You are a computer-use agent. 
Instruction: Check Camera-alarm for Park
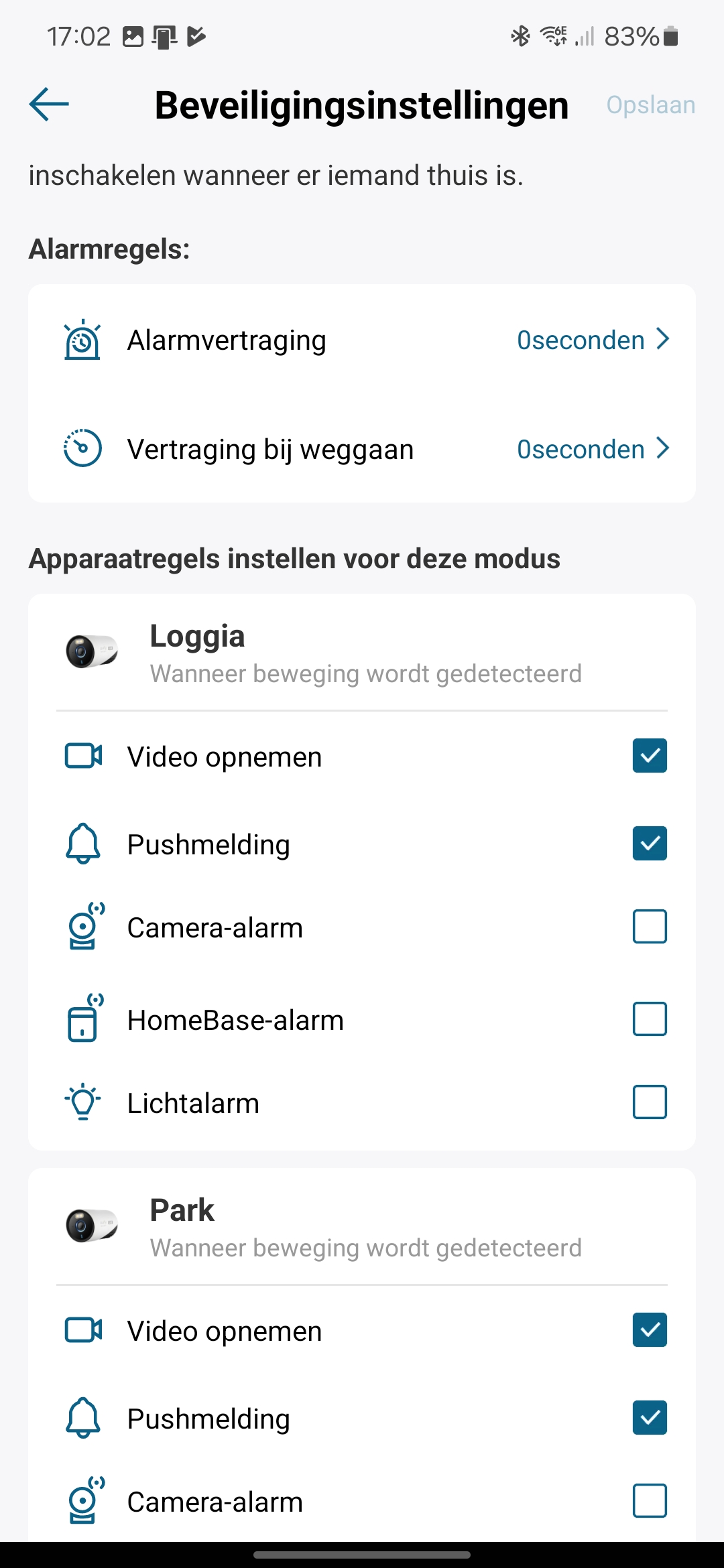coord(650,1501)
